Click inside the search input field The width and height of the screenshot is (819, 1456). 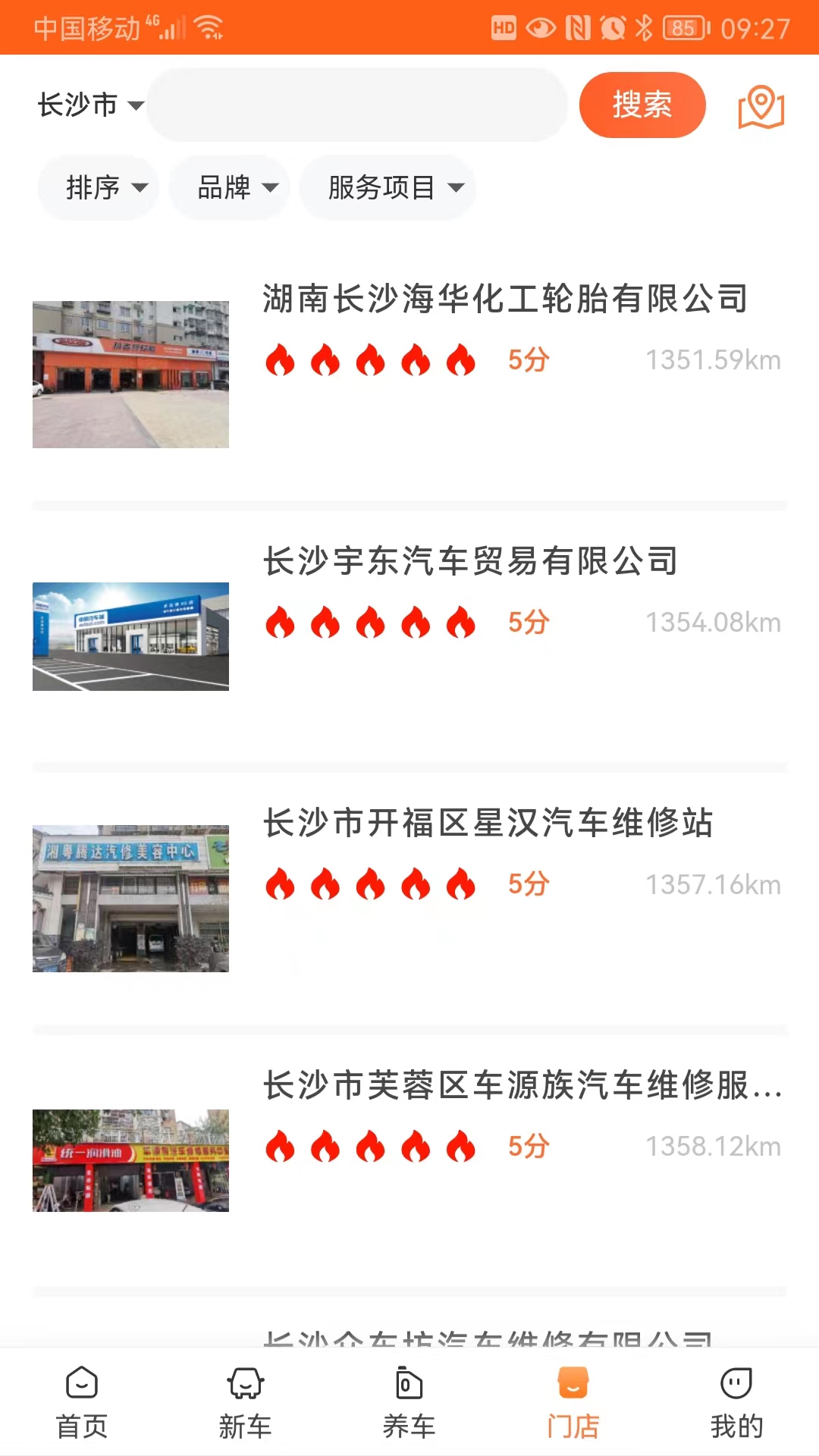click(356, 105)
